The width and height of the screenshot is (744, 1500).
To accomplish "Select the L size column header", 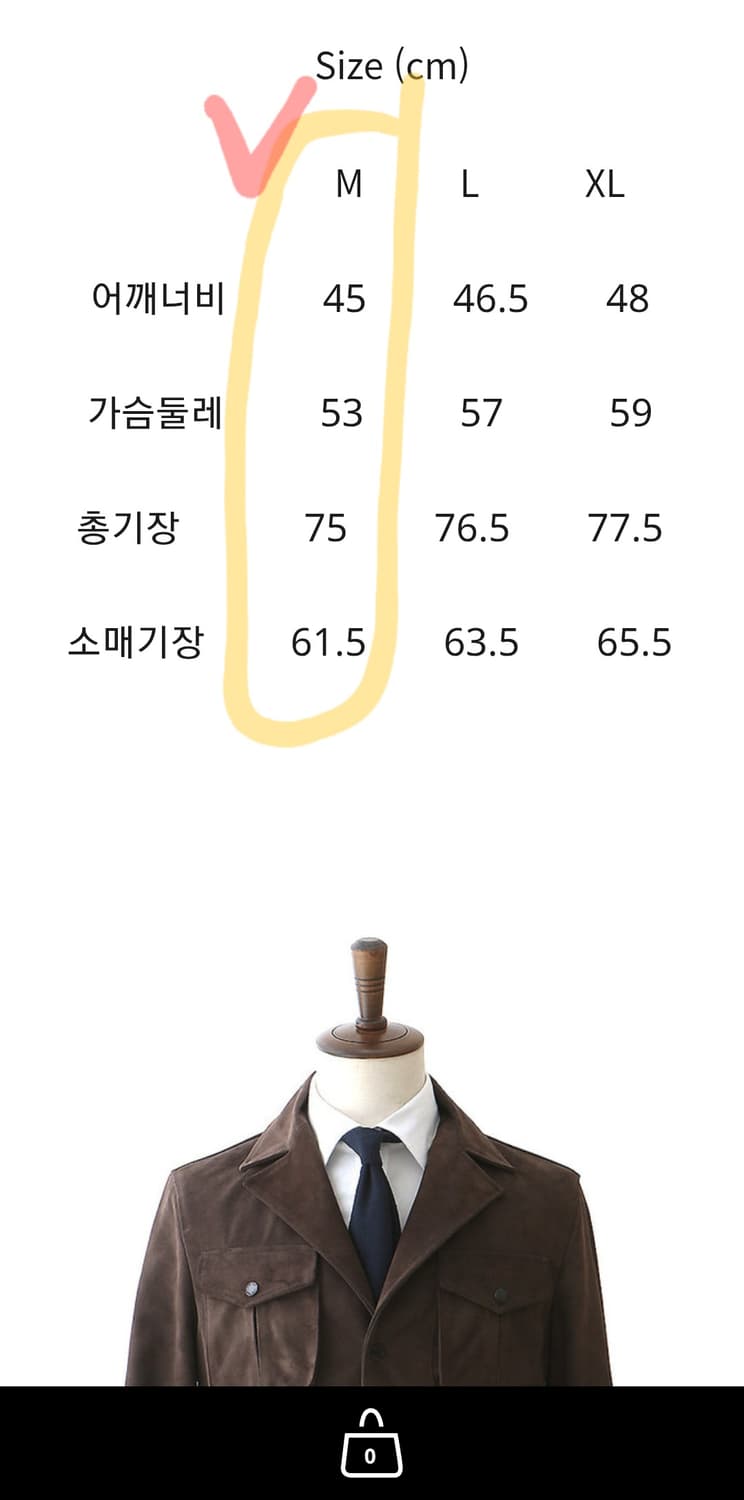I will [x=472, y=183].
